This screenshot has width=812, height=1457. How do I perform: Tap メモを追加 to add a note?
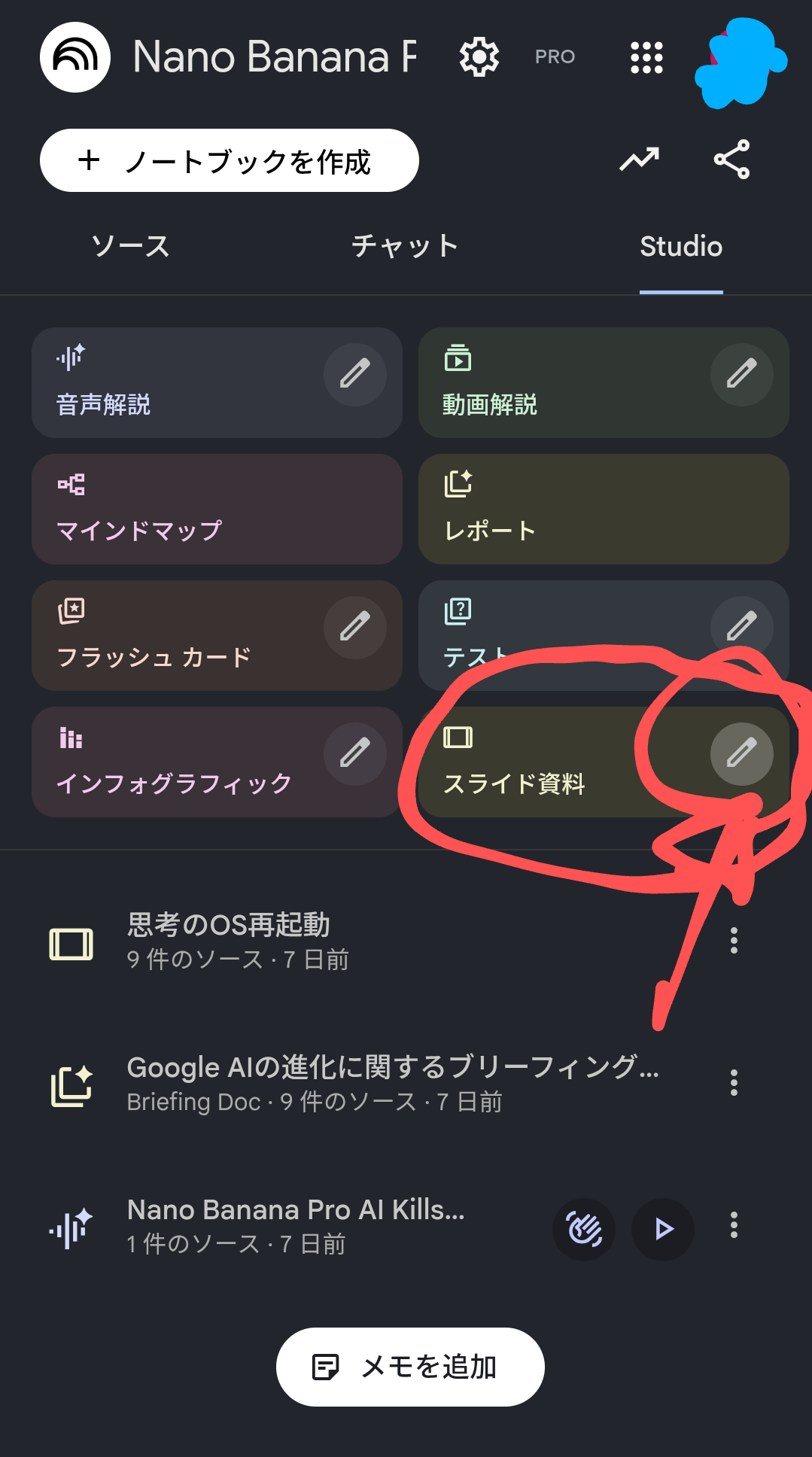click(410, 1367)
